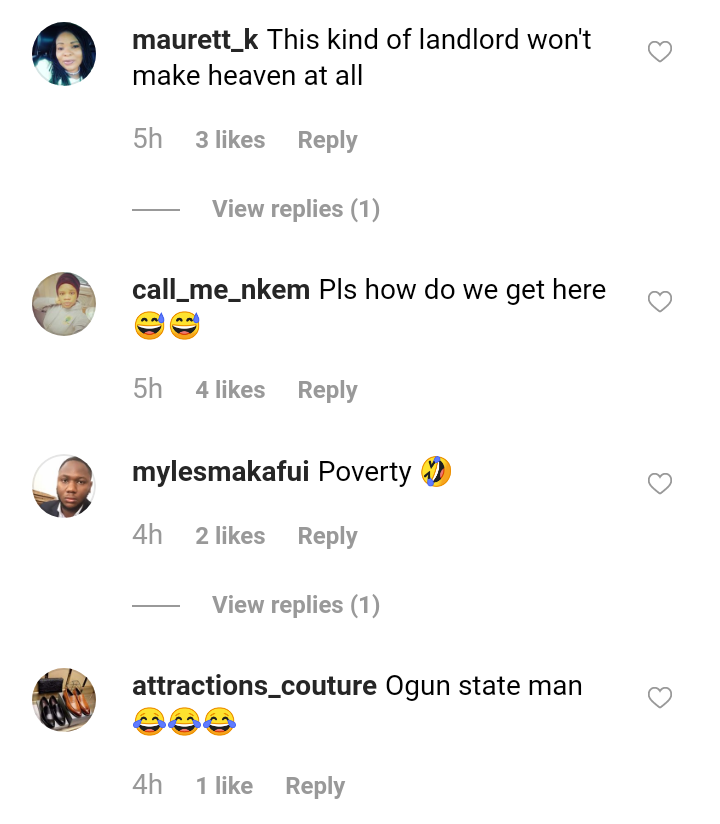View replies under maurett_k's comment
Image resolution: width=720 pixels, height=824 pixels.
295,209
